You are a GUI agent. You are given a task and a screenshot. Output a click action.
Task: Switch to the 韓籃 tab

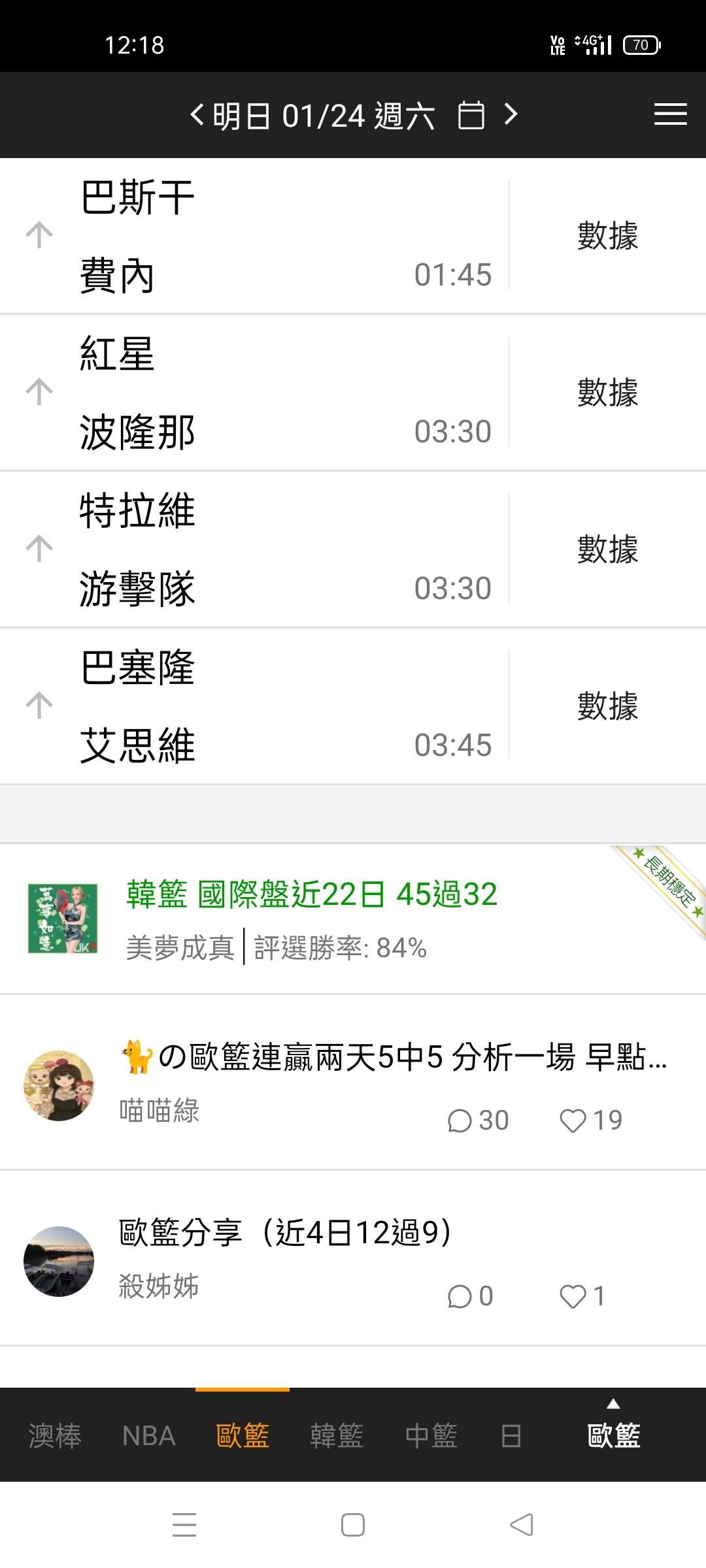coord(336,1436)
